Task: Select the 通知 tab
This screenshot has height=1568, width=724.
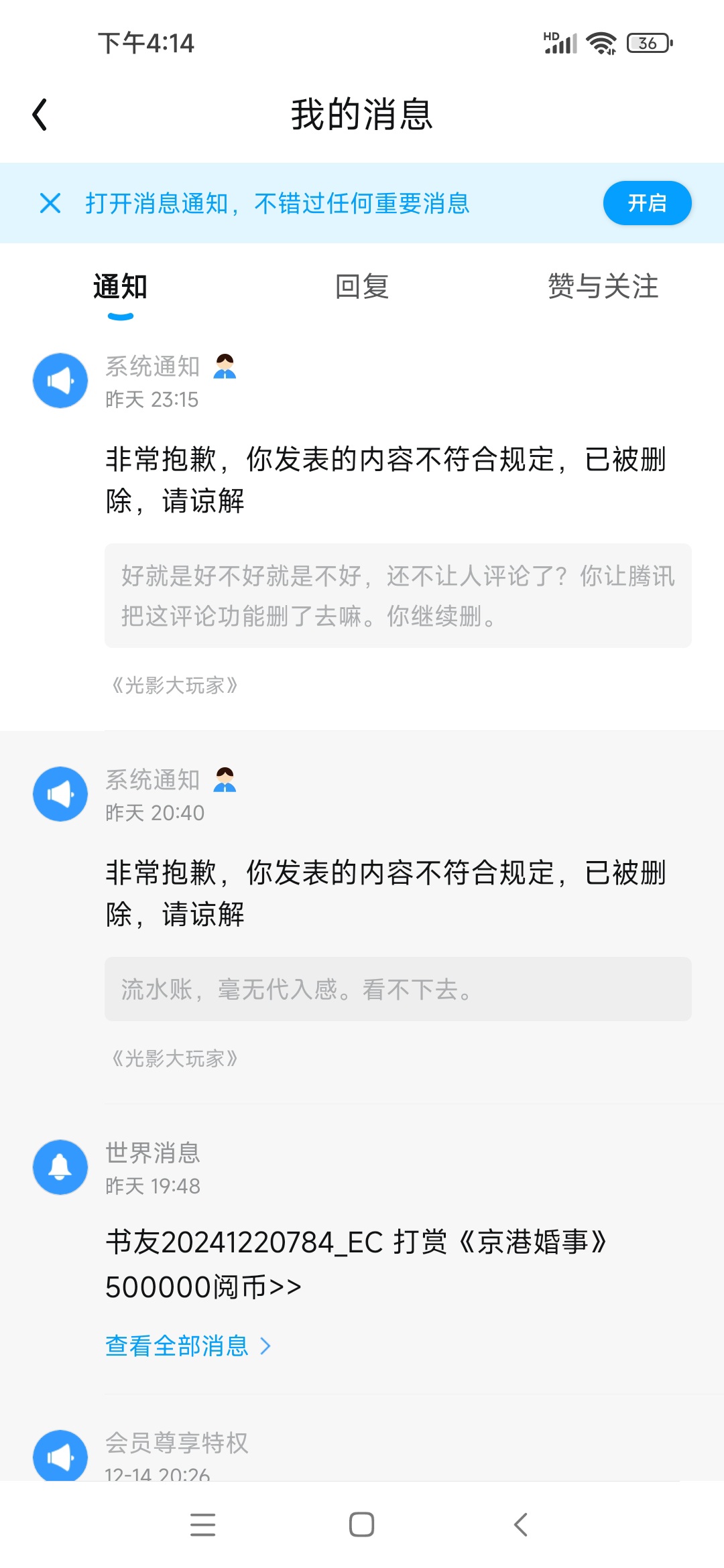Action: pos(121,287)
